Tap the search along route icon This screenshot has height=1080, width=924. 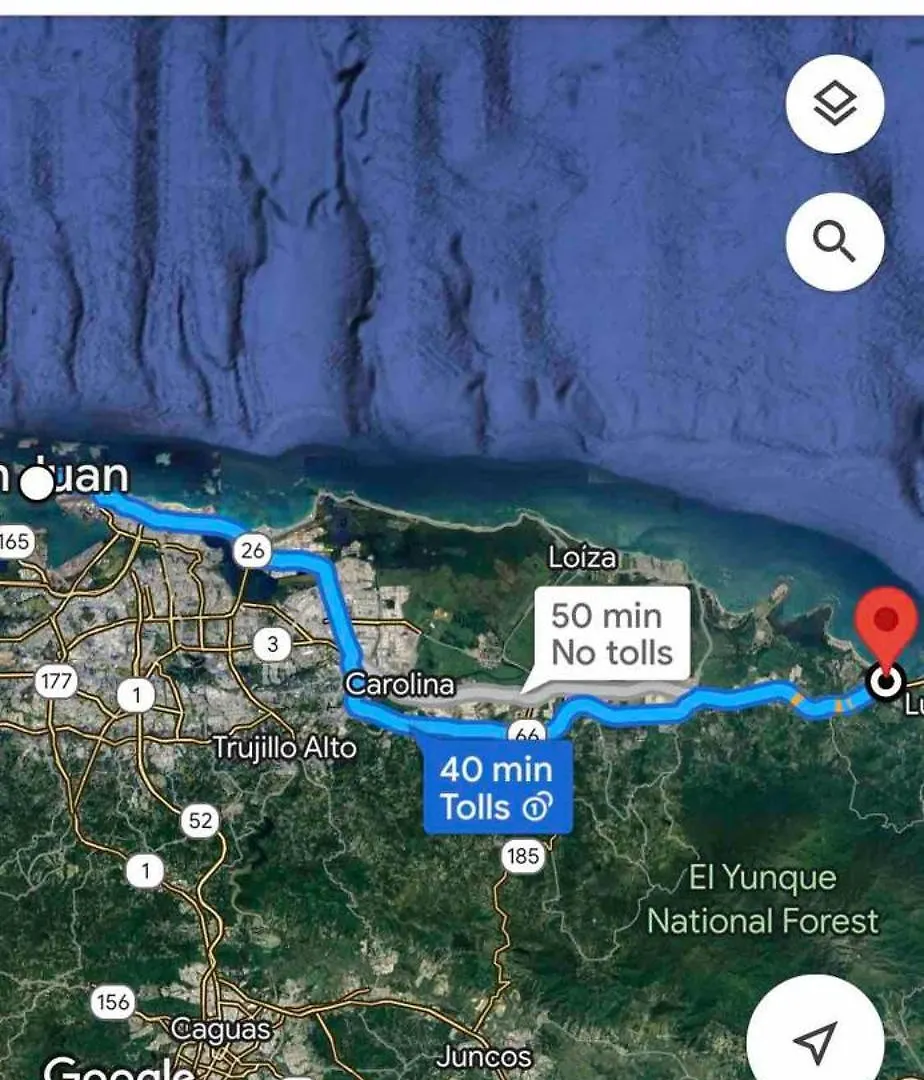point(835,241)
